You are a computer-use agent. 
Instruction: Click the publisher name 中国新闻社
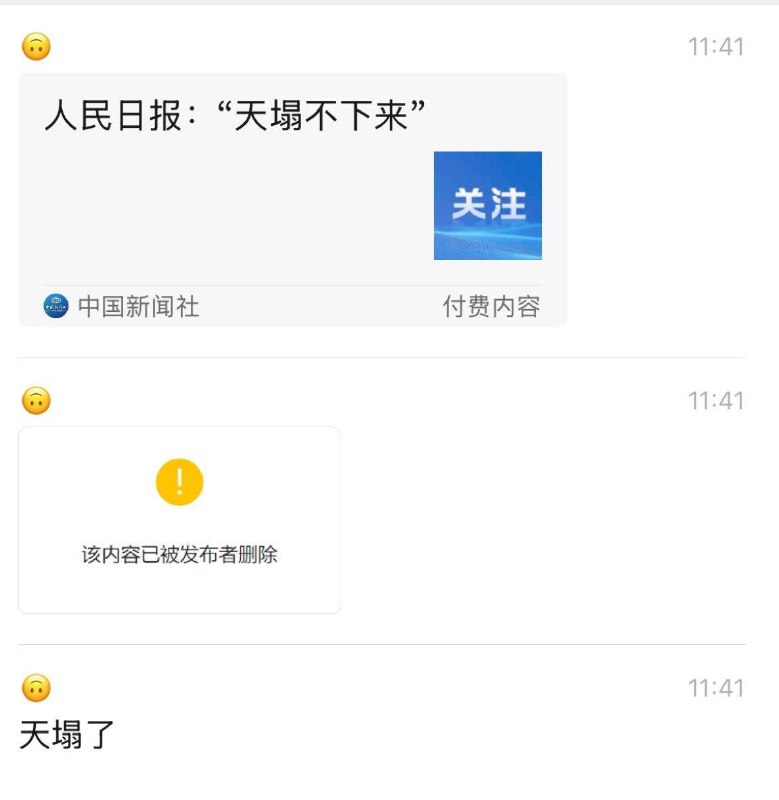tap(140, 307)
